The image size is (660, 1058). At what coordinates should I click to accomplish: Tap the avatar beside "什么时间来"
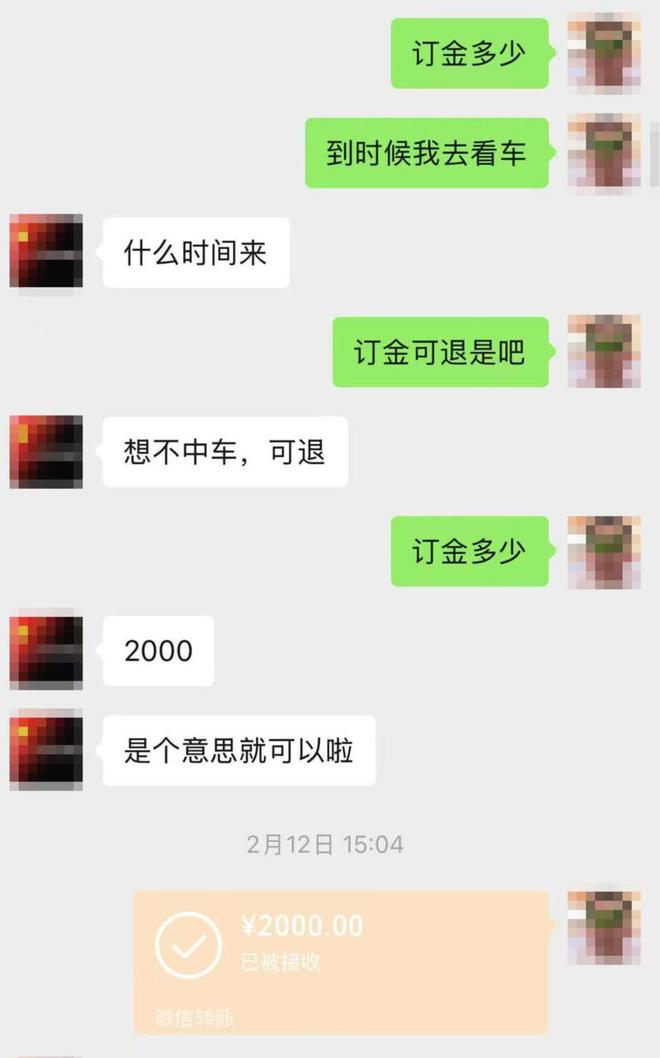point(46,252)
